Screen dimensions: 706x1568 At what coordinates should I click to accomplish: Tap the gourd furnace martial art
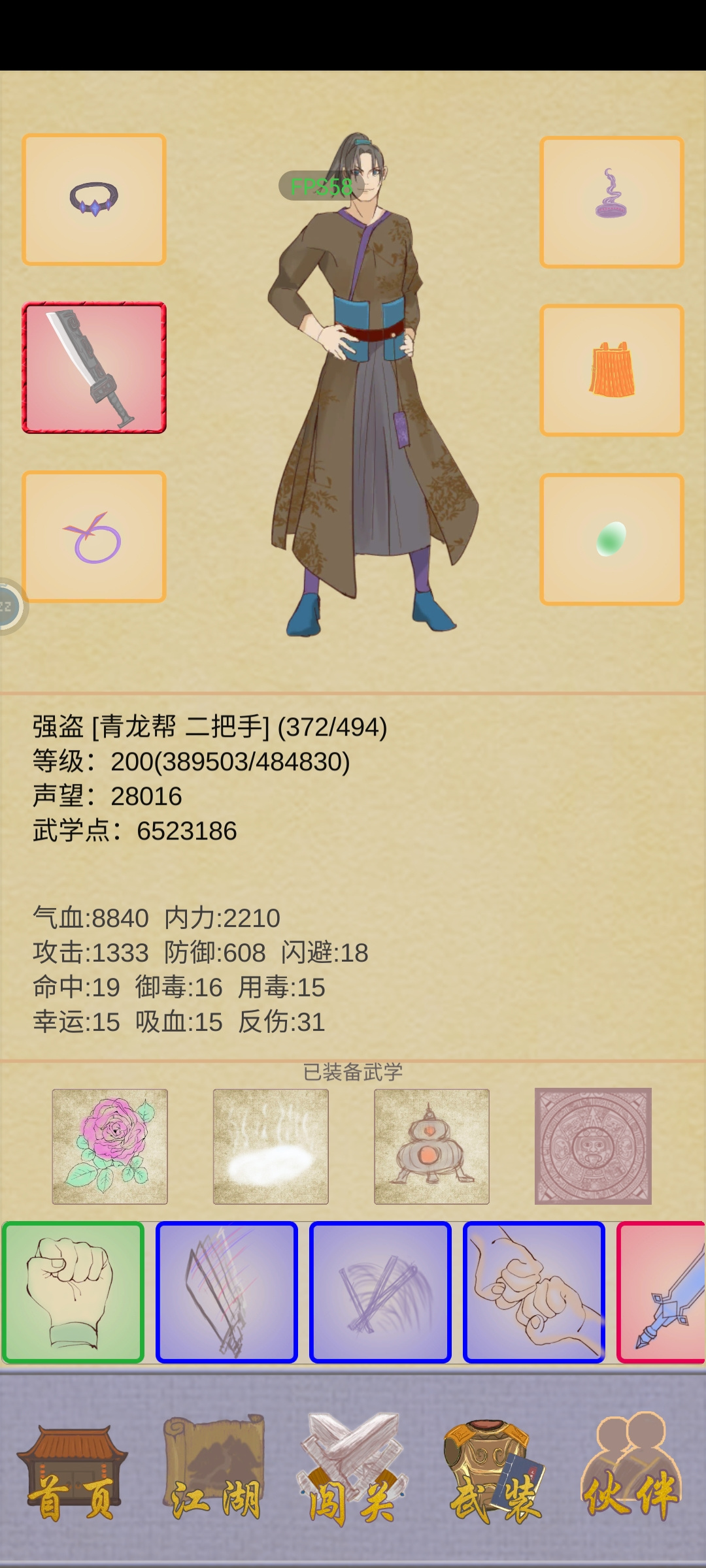coord(431,1147)
